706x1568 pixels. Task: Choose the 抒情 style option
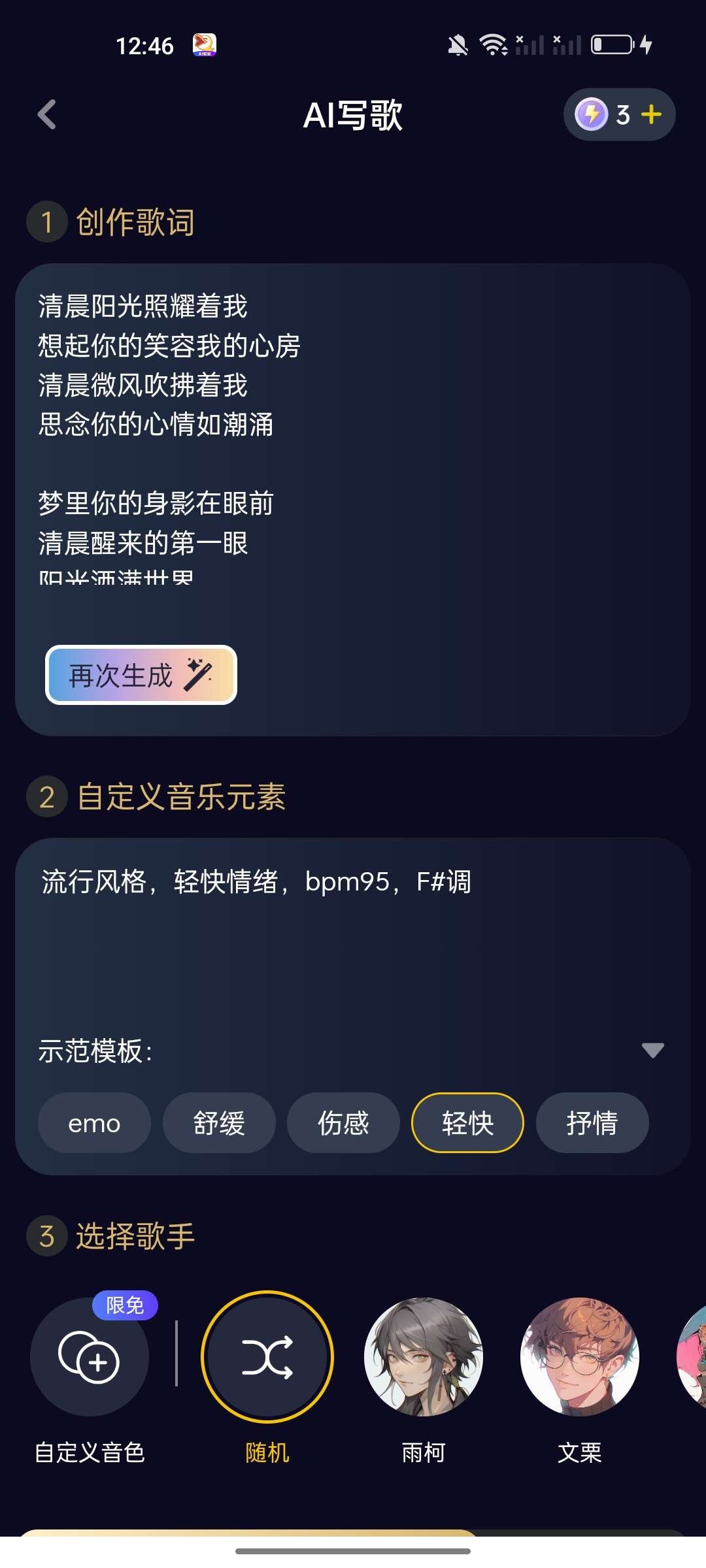(592, 1123)
